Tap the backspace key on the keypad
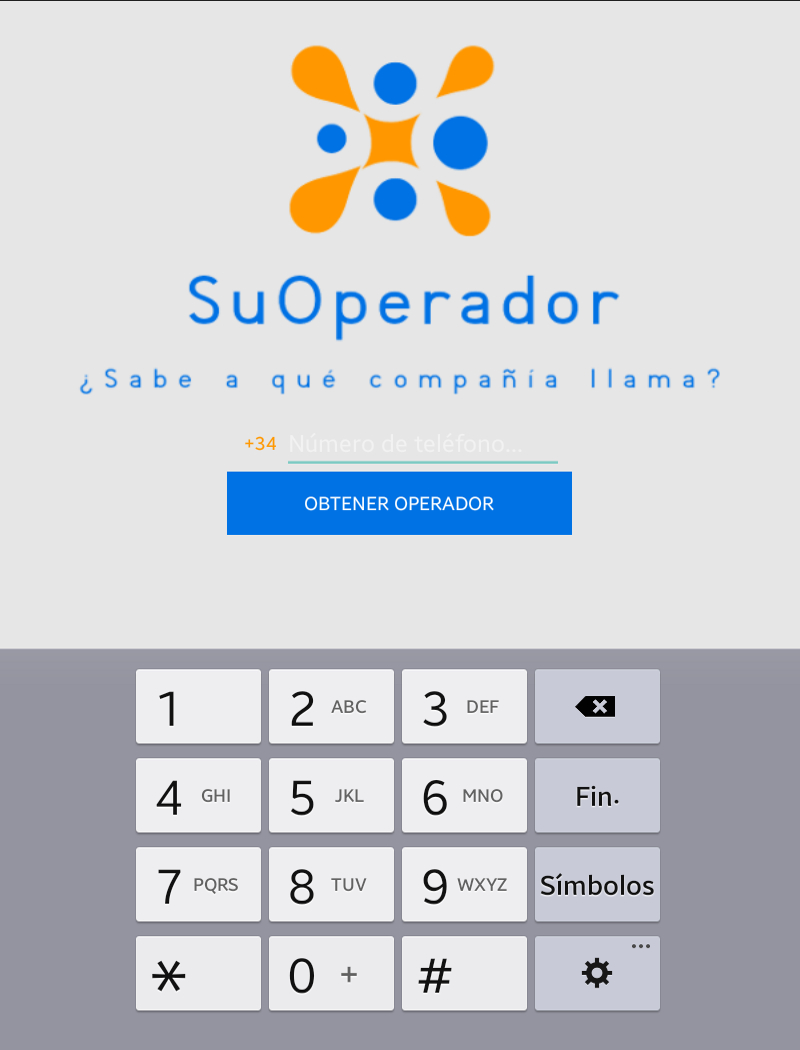 597,707
